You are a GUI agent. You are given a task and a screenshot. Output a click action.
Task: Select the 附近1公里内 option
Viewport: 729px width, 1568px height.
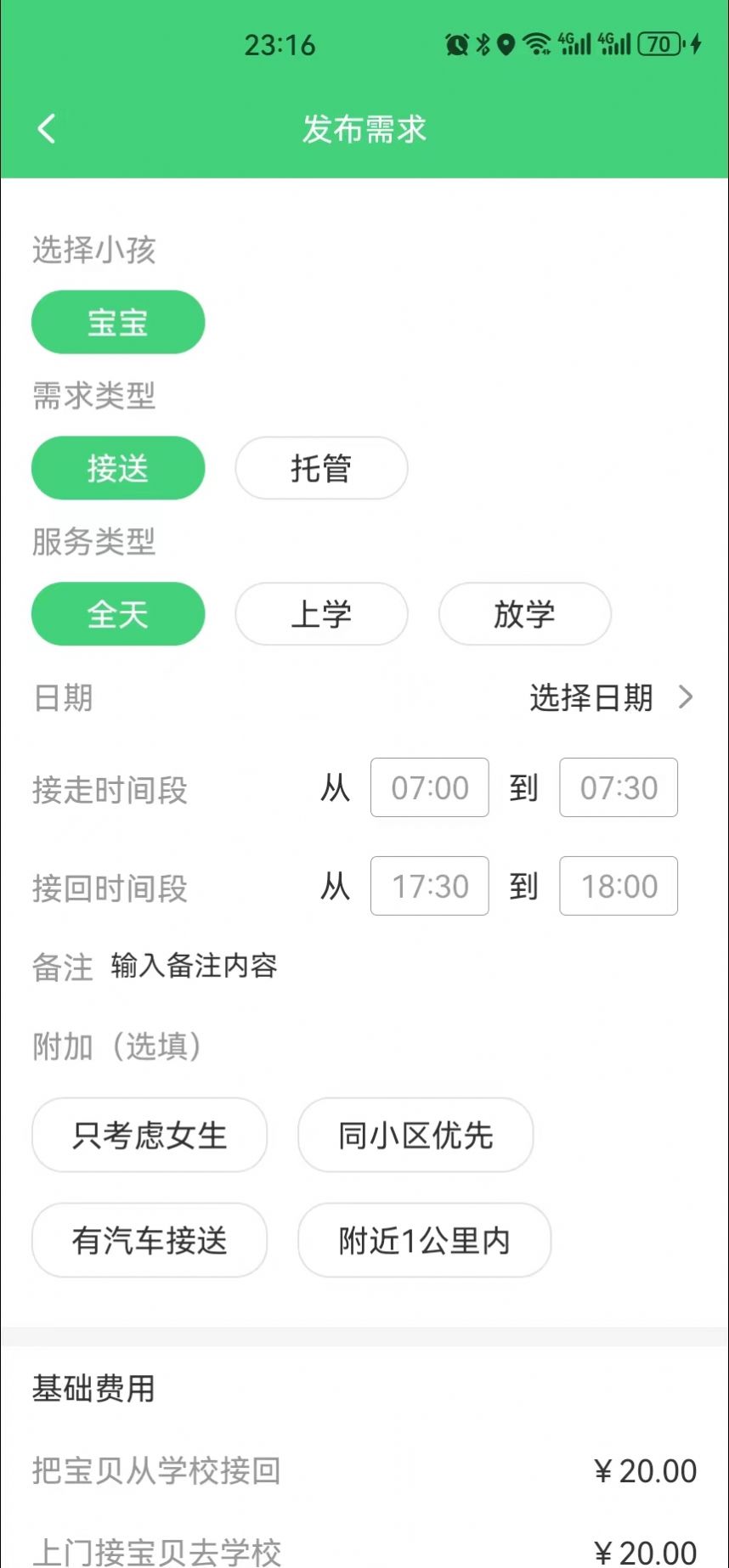tap(424, 1241)
